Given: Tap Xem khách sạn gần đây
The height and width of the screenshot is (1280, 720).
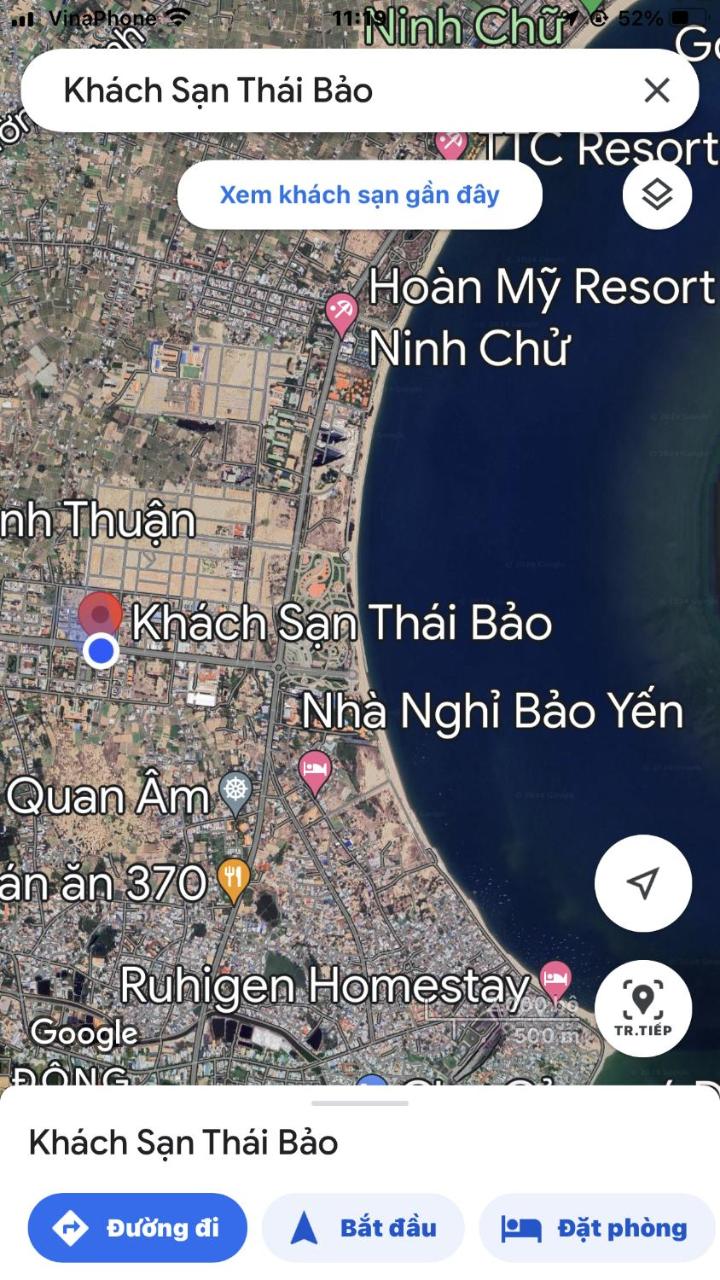Looking at the screenshot, I should [359, 194].
